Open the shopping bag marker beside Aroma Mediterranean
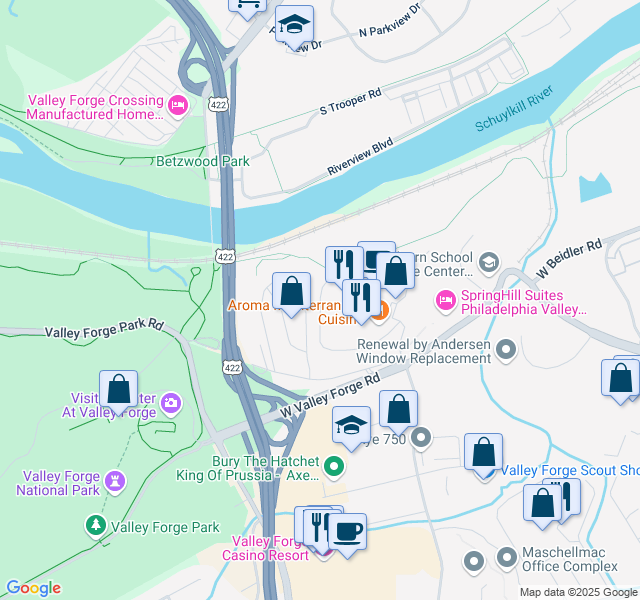This screenshot has height=600, width=640. pos(291,292)
